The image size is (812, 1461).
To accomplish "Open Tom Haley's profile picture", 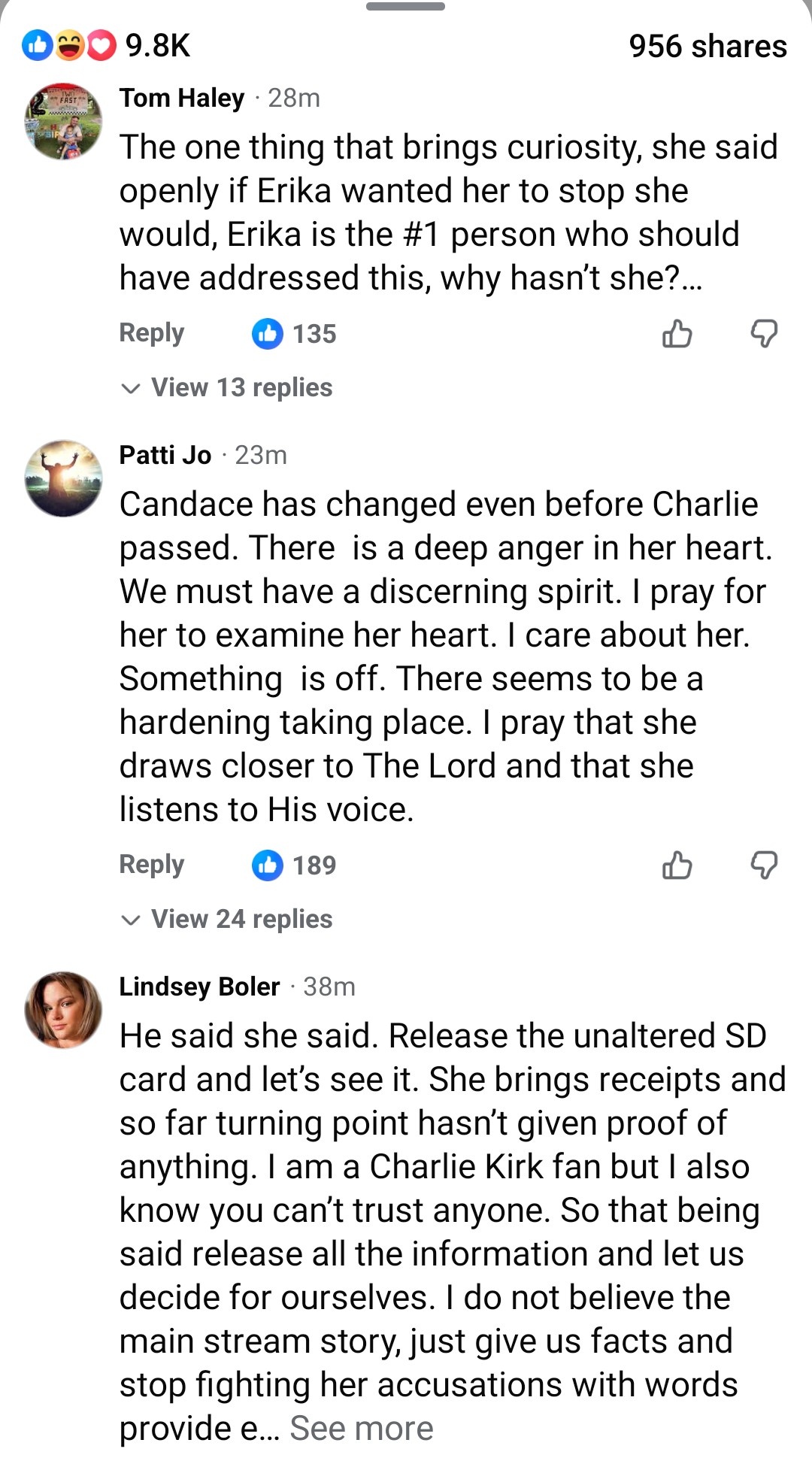I will click(x=63, y=121).
